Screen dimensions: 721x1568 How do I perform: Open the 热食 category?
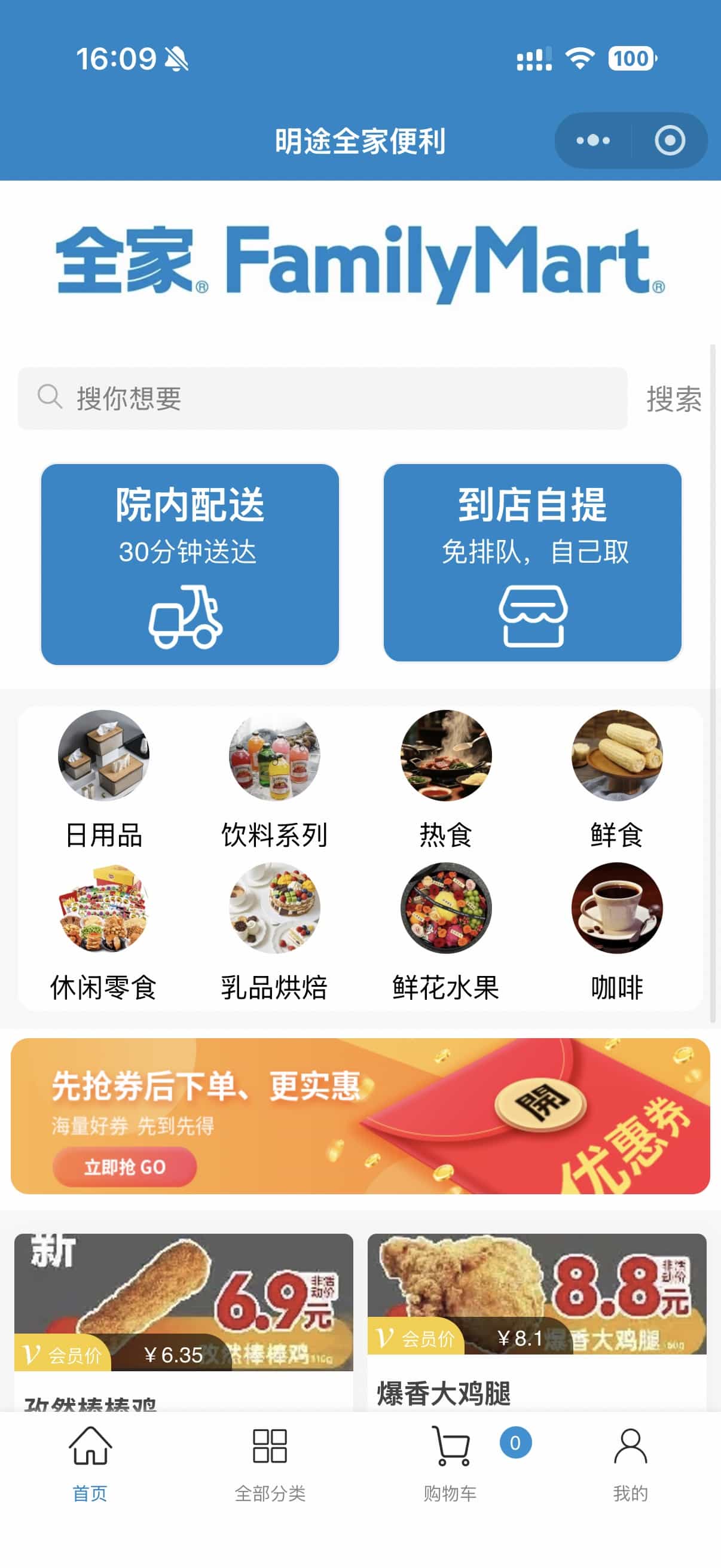point(446,780)
